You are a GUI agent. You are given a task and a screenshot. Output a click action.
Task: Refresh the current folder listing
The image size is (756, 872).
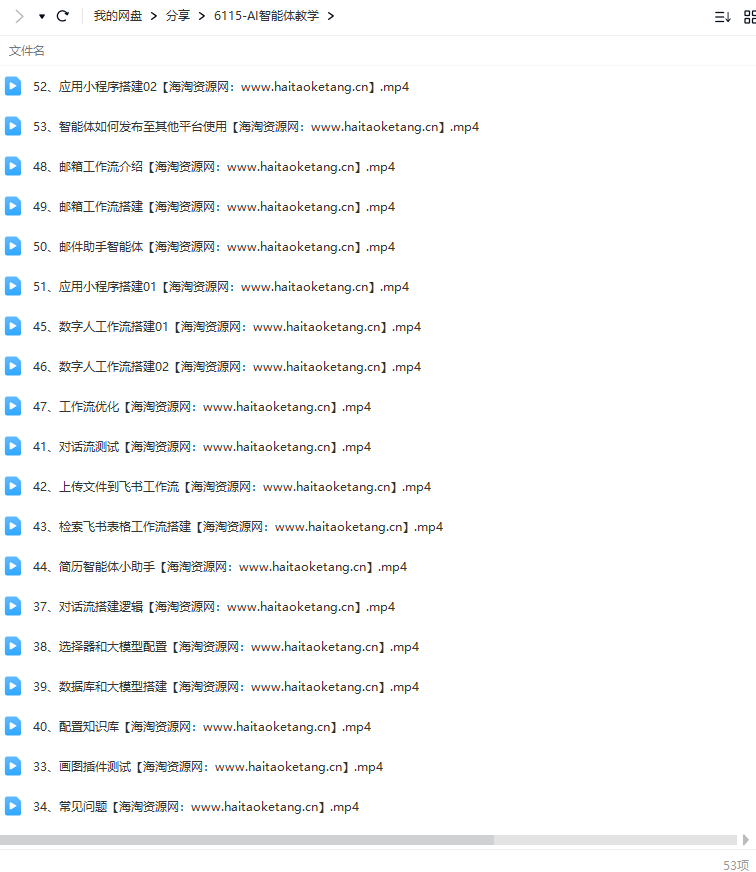[x=63, y=16]
